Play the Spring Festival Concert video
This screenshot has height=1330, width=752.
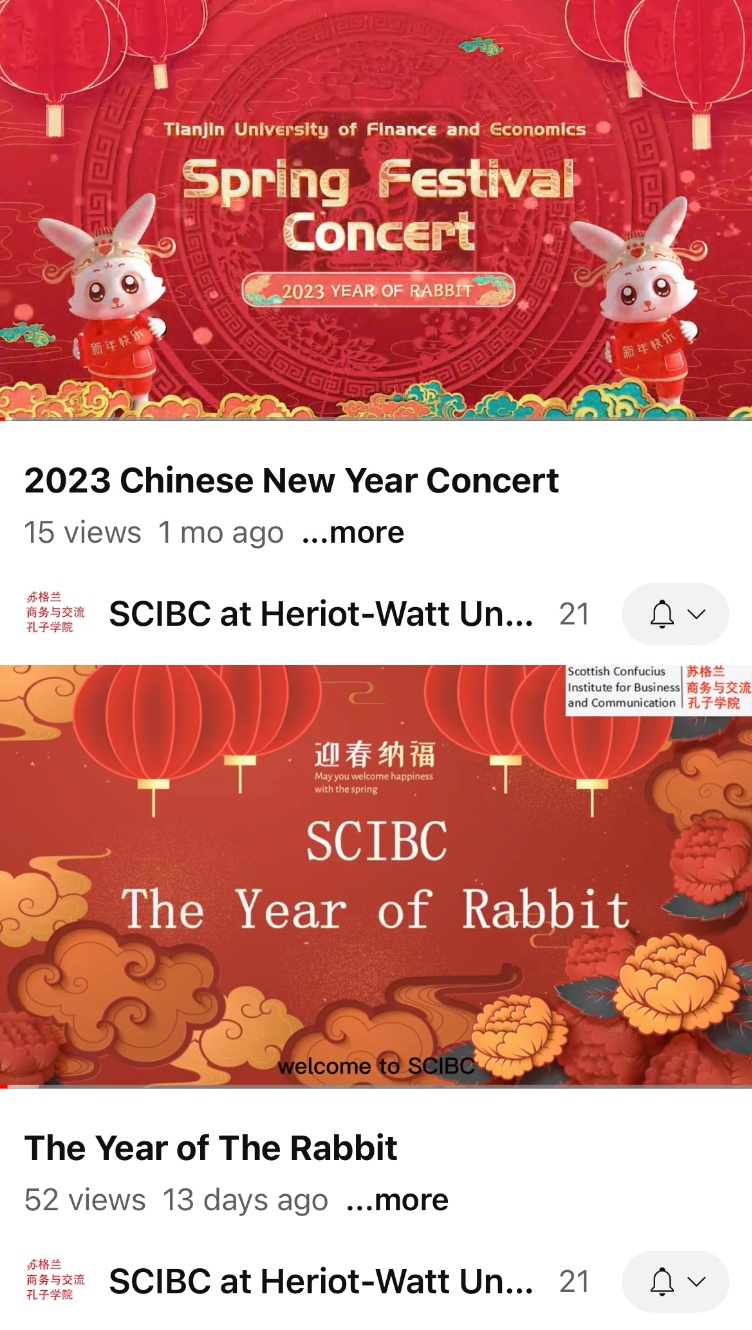tap(376, 210)
